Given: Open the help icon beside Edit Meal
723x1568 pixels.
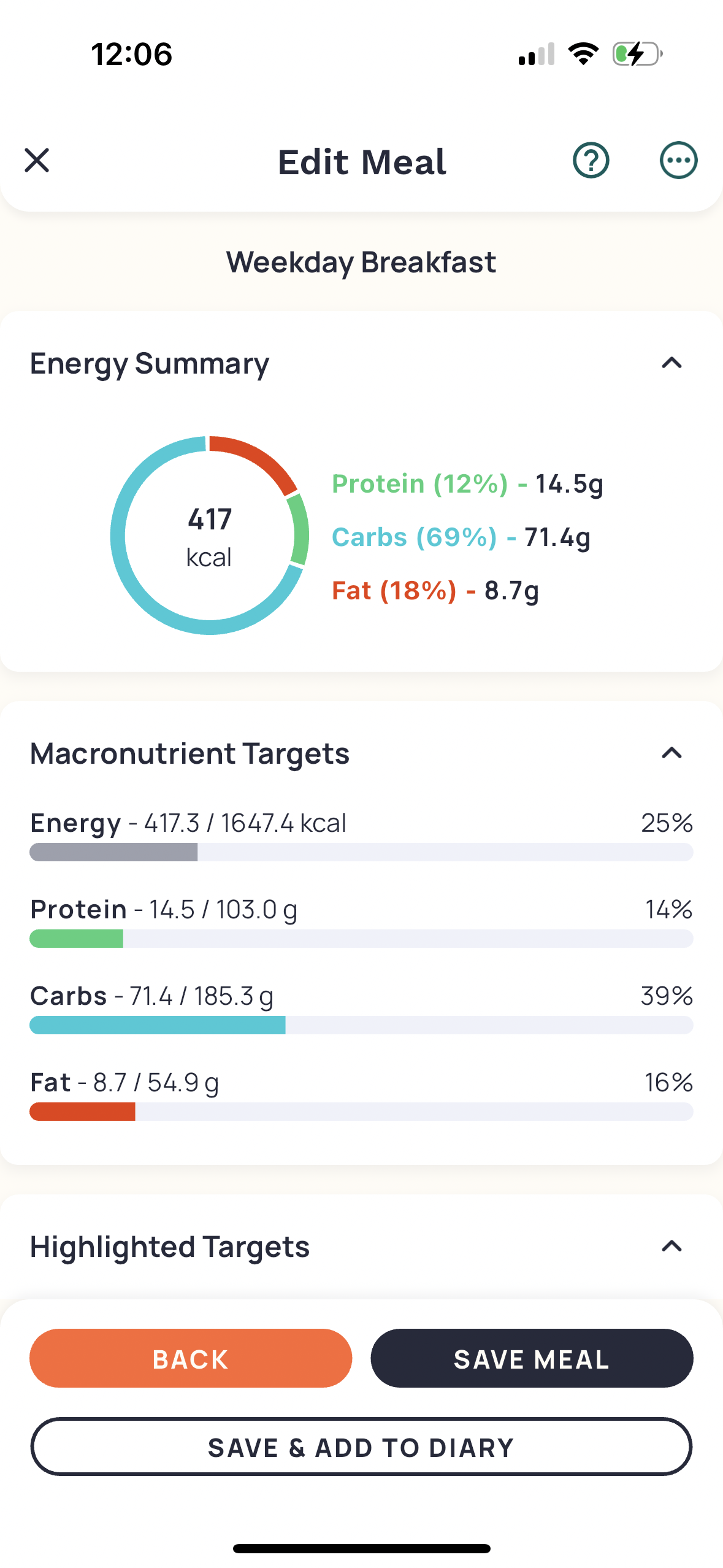Looking at the screenshot, I should 591,161.
